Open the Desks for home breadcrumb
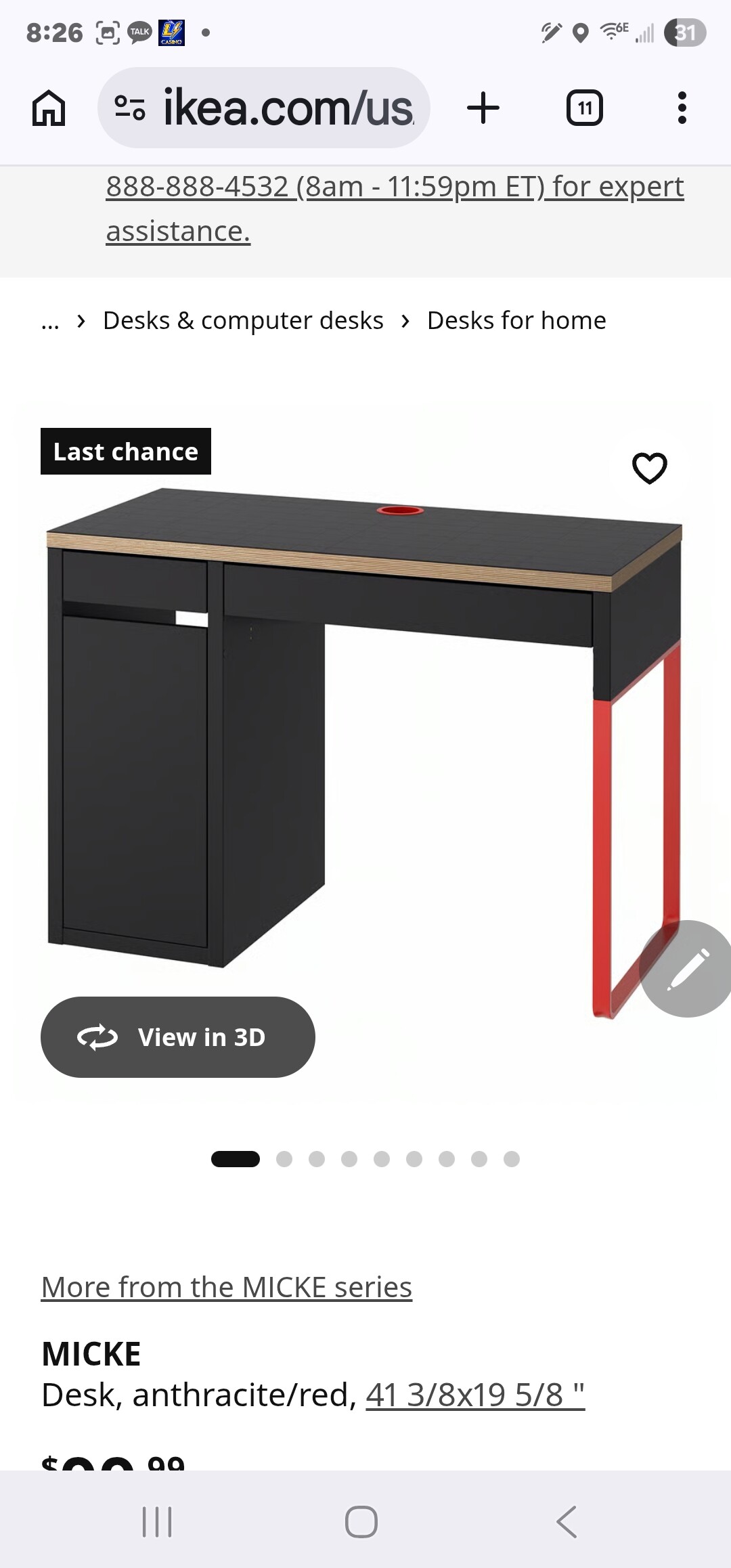 pyautogui.click(x=516, y=321)
